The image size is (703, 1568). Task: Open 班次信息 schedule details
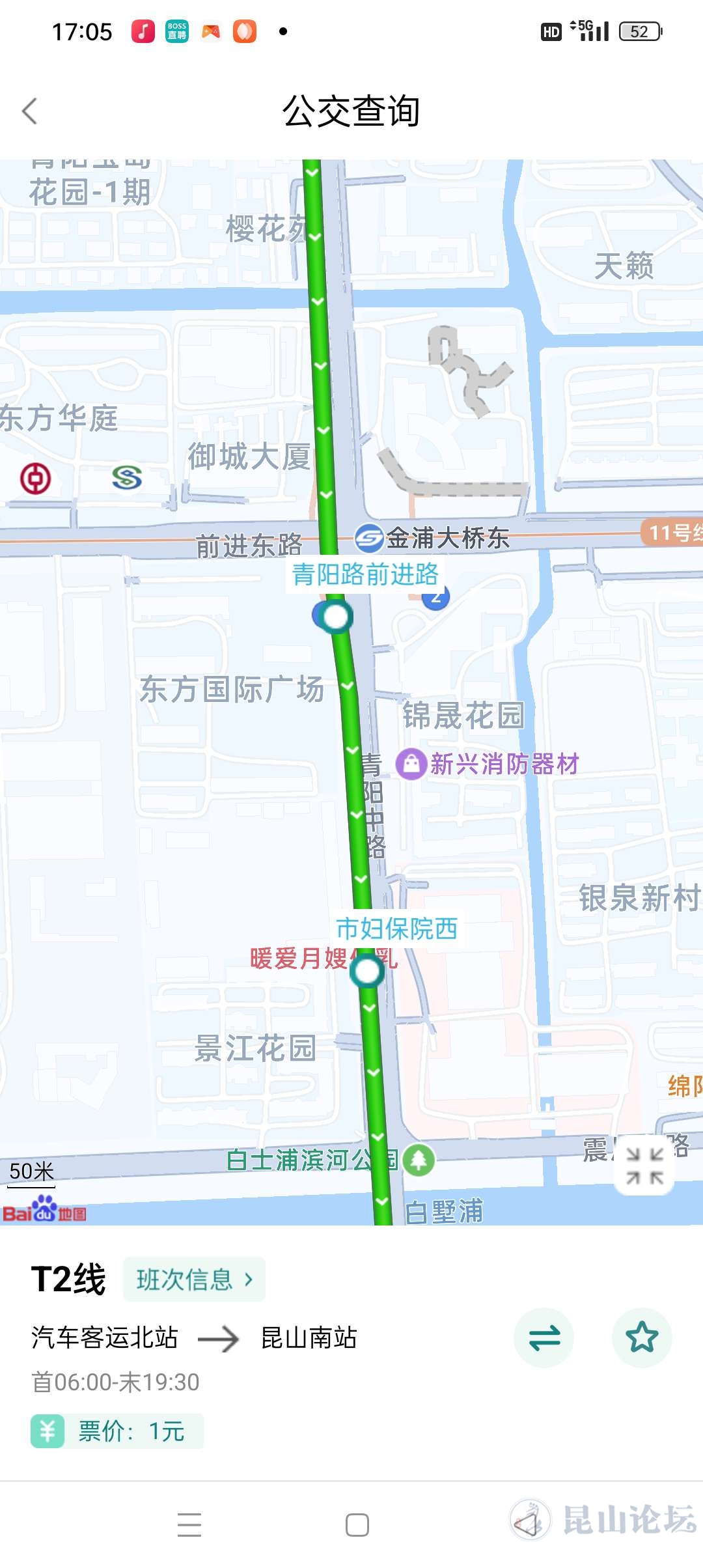[x=194, y=1280]
